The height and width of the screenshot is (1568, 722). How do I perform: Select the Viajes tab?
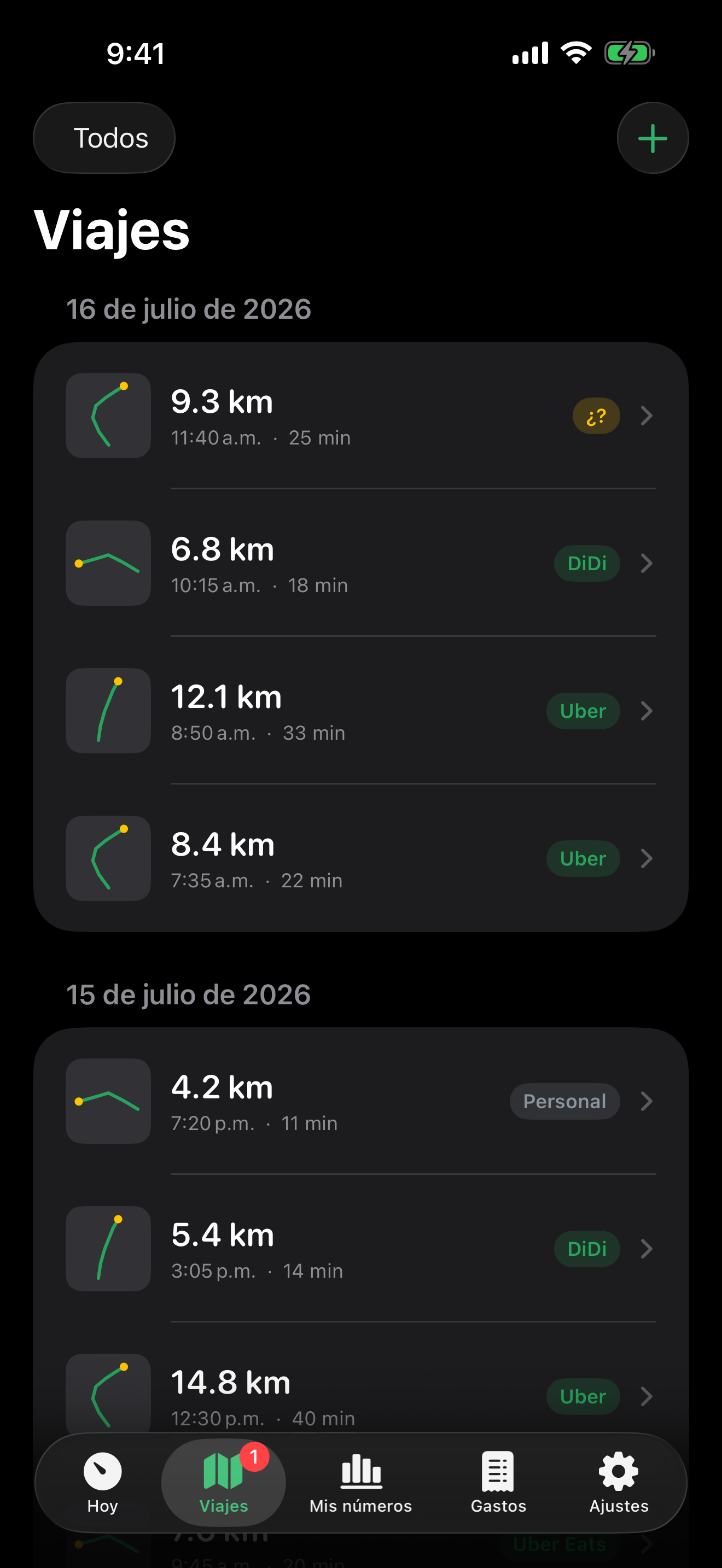pyautogui.click(x=223, y=1483)
